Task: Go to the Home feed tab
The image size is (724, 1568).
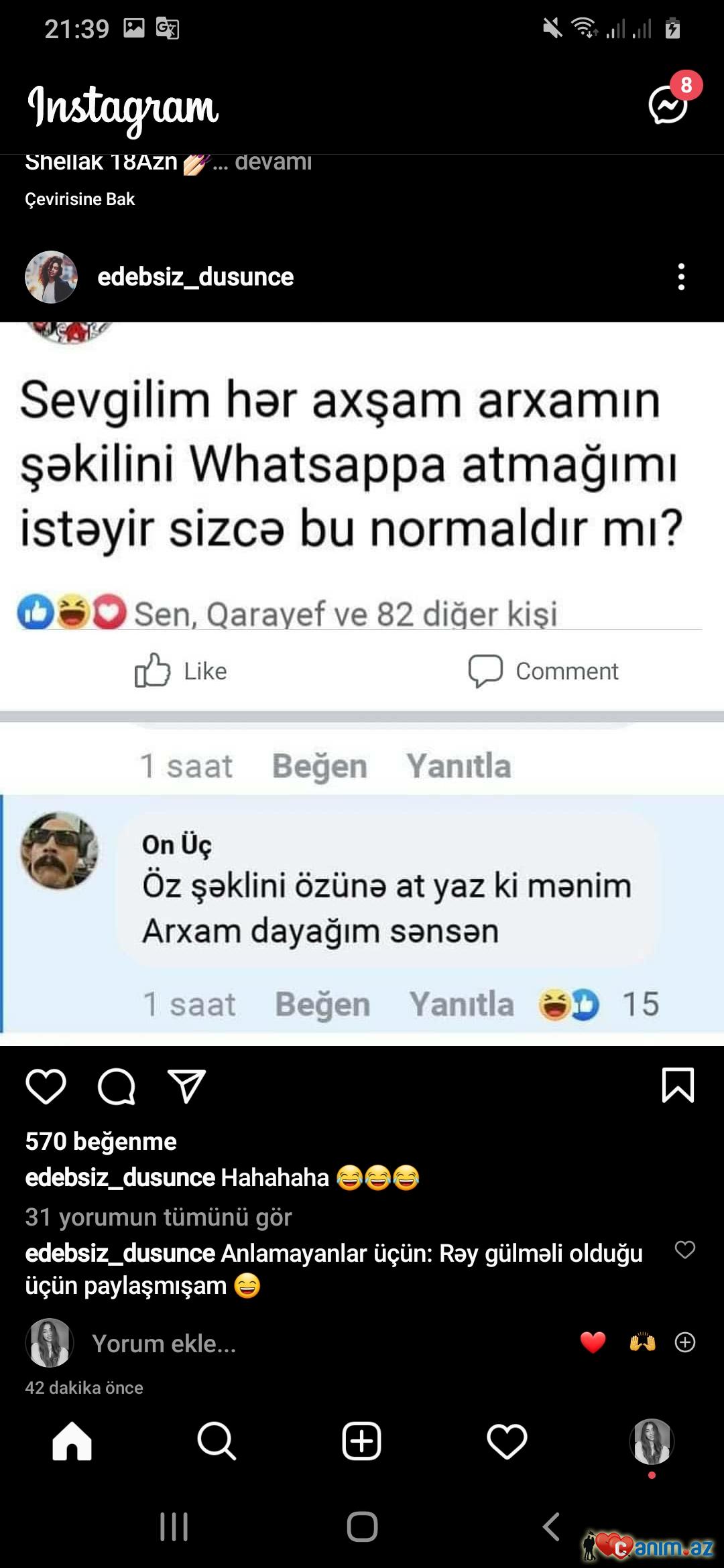Action: pos(72,1441)
